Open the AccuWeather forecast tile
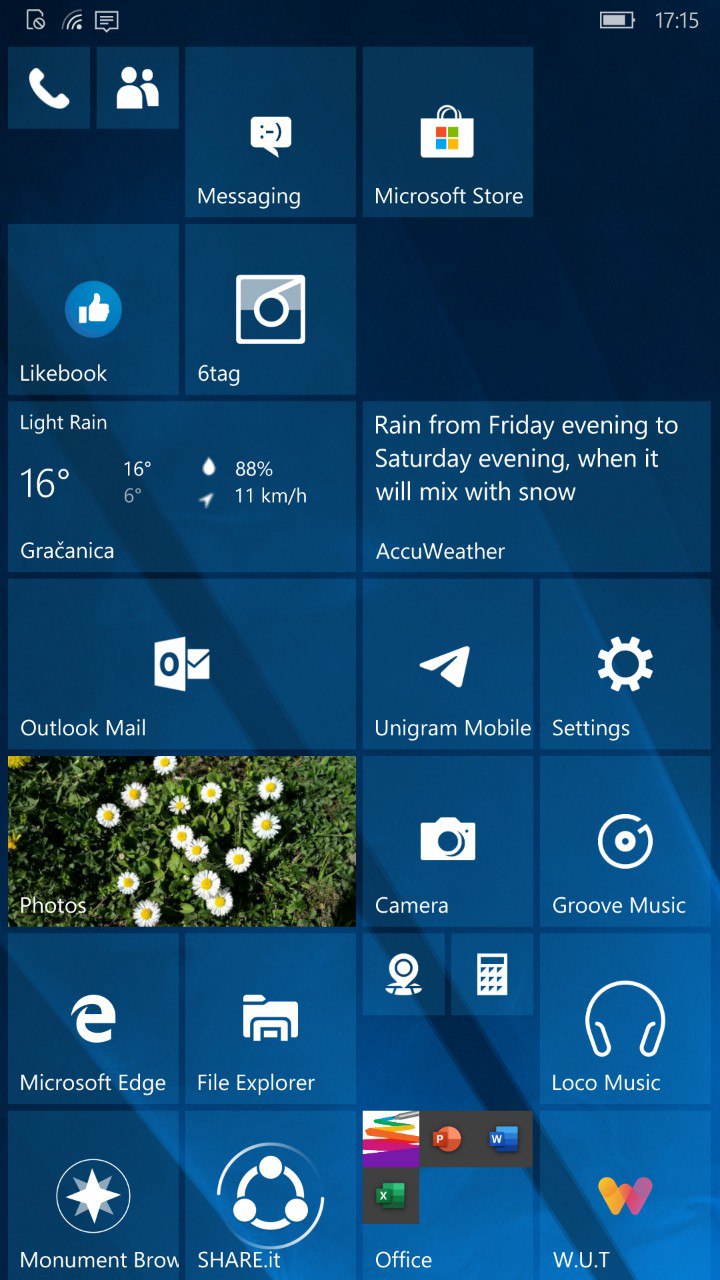Image resolution: width=720 pixels, height=1280 pixels. tap(537, 487)
